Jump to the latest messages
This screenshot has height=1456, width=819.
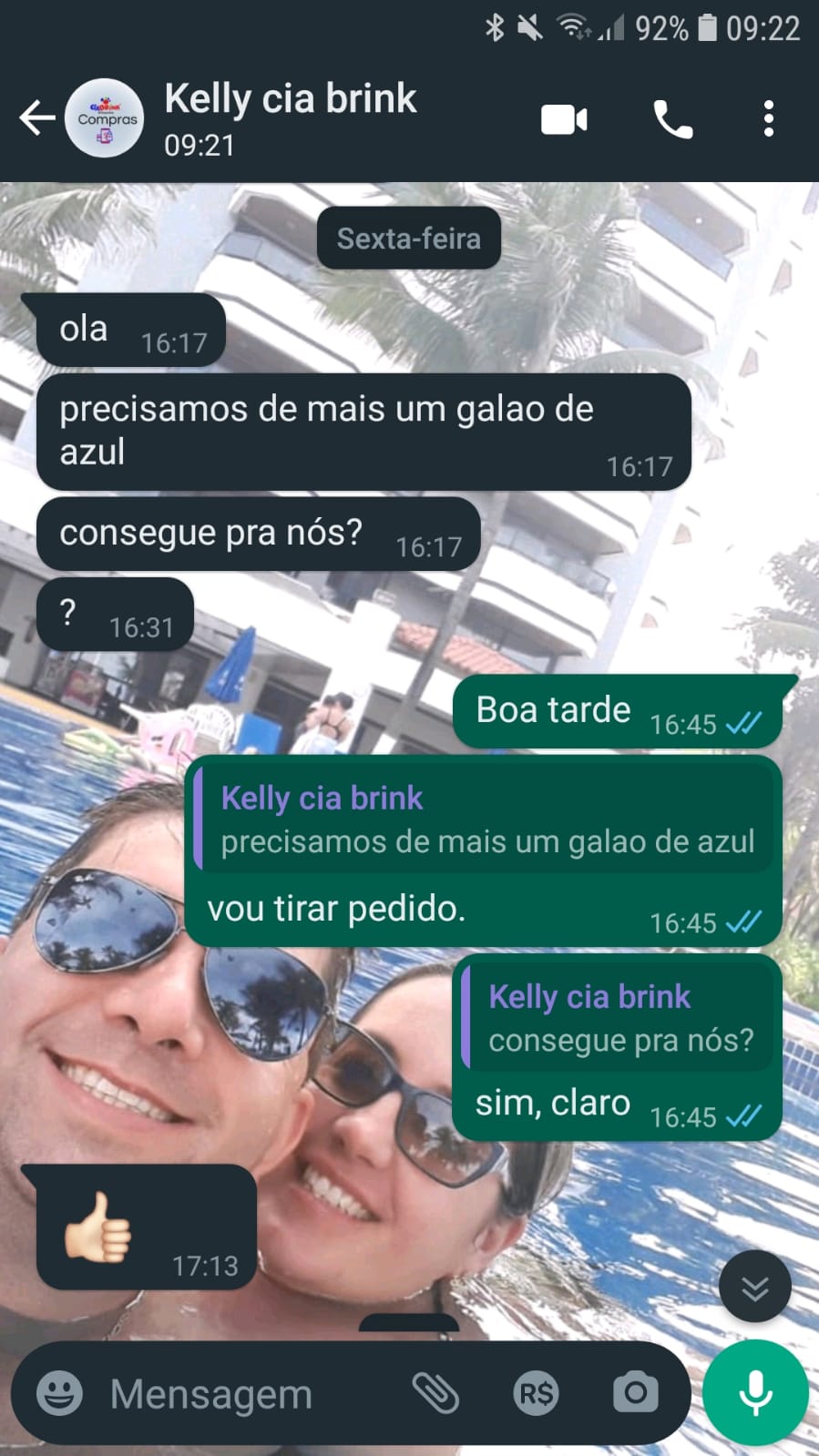point(754,1288)
